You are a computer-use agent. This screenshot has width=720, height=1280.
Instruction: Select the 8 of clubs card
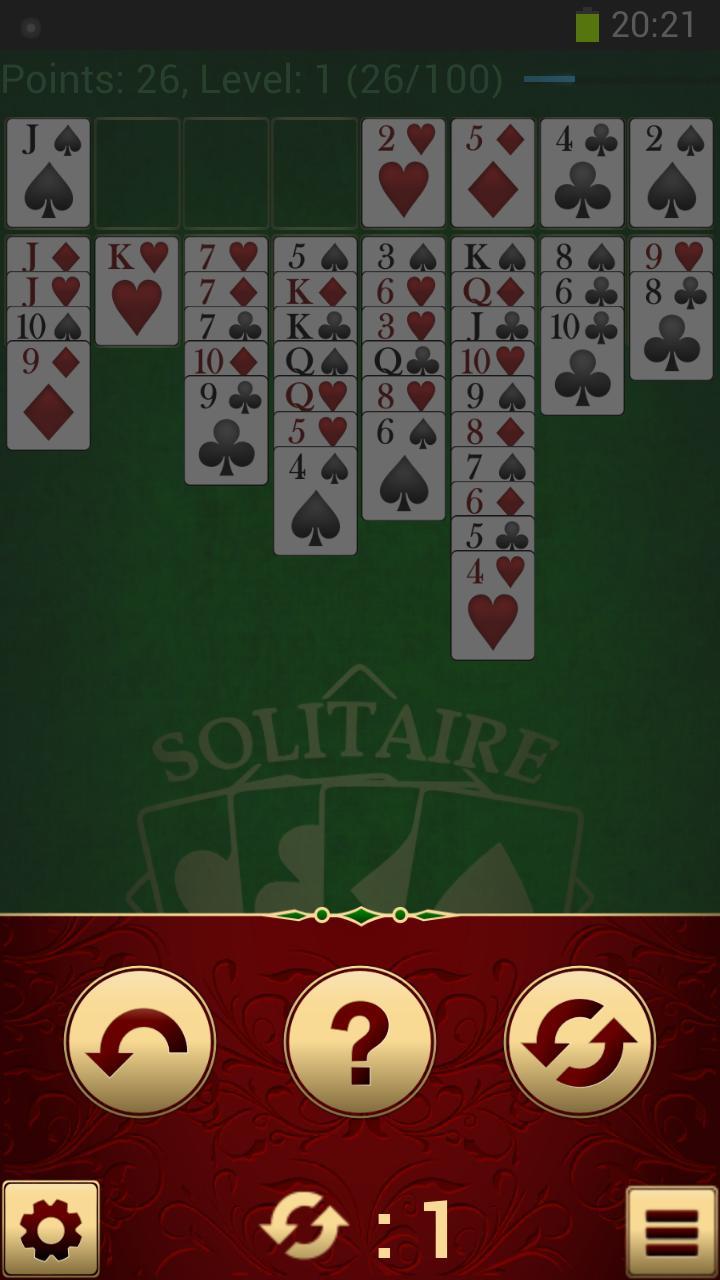pos(671,326)
